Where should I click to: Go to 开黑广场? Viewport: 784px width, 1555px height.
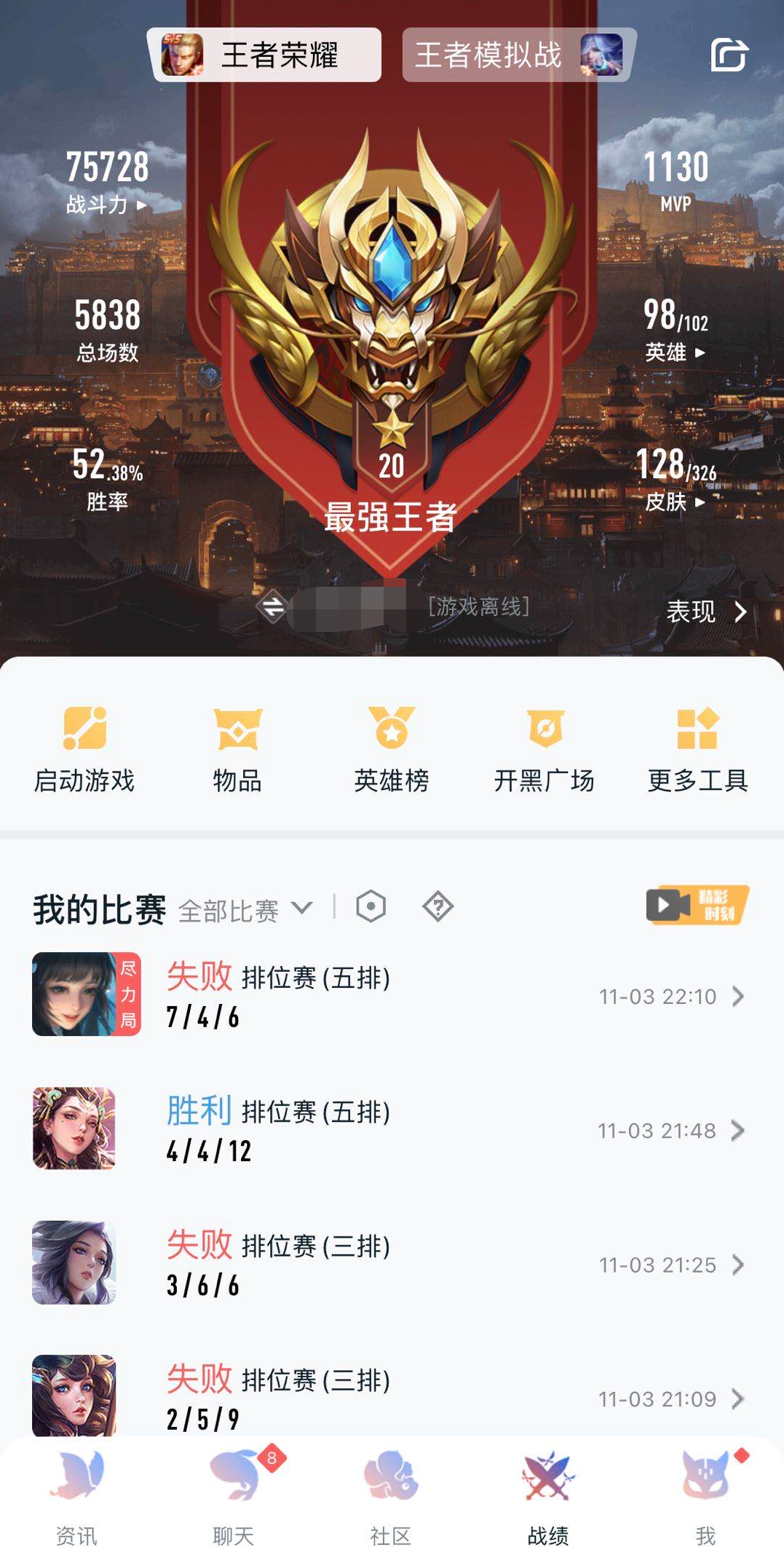click(x=545, y=748)
